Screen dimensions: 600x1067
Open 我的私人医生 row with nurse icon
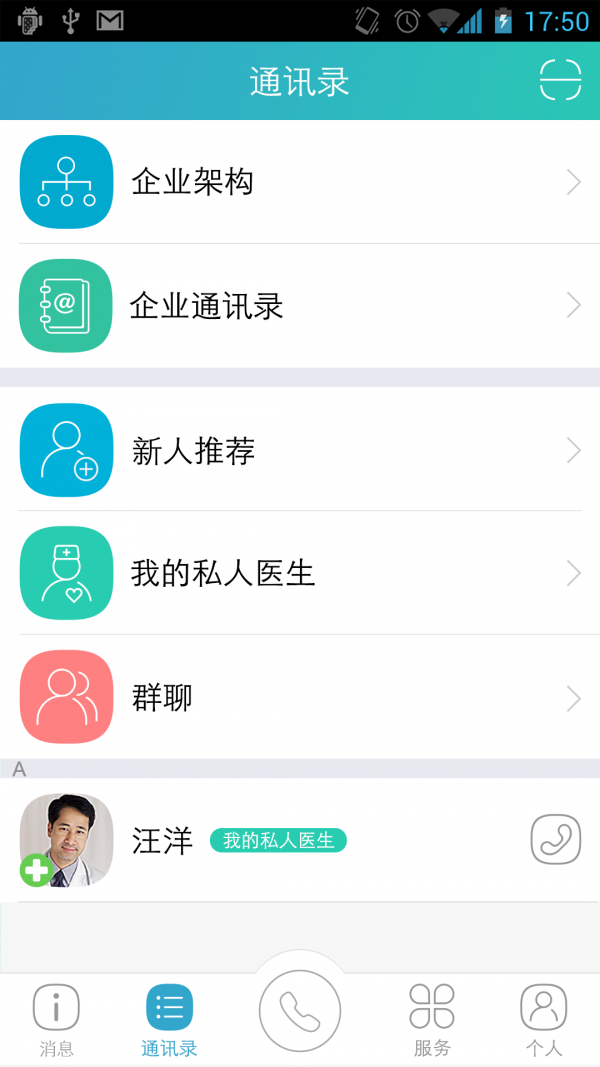[x=300, y=573]
